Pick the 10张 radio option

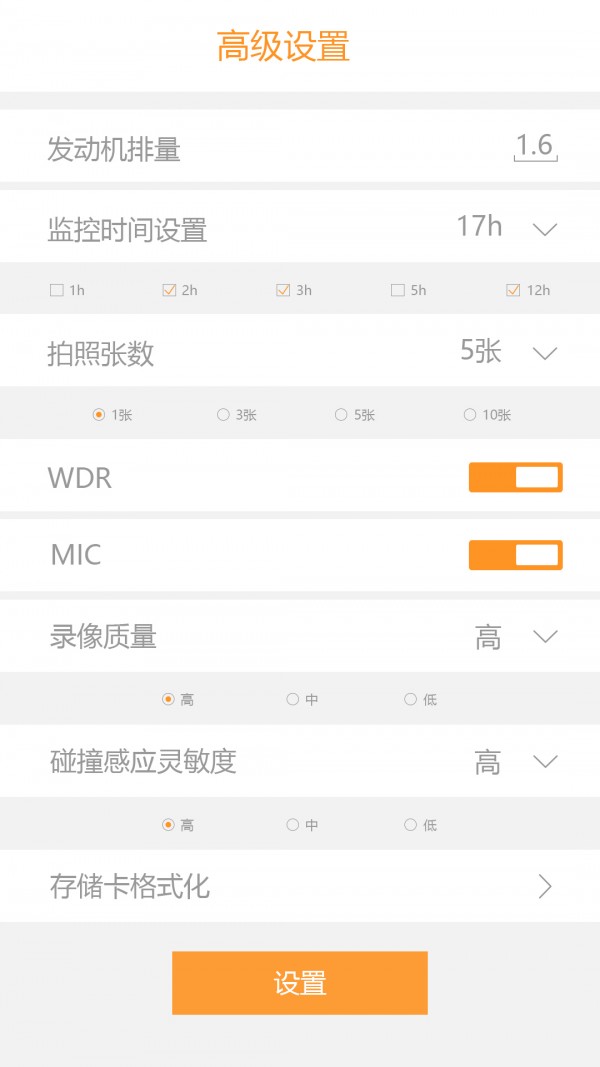pyautogui.click(x=470, y=415)
